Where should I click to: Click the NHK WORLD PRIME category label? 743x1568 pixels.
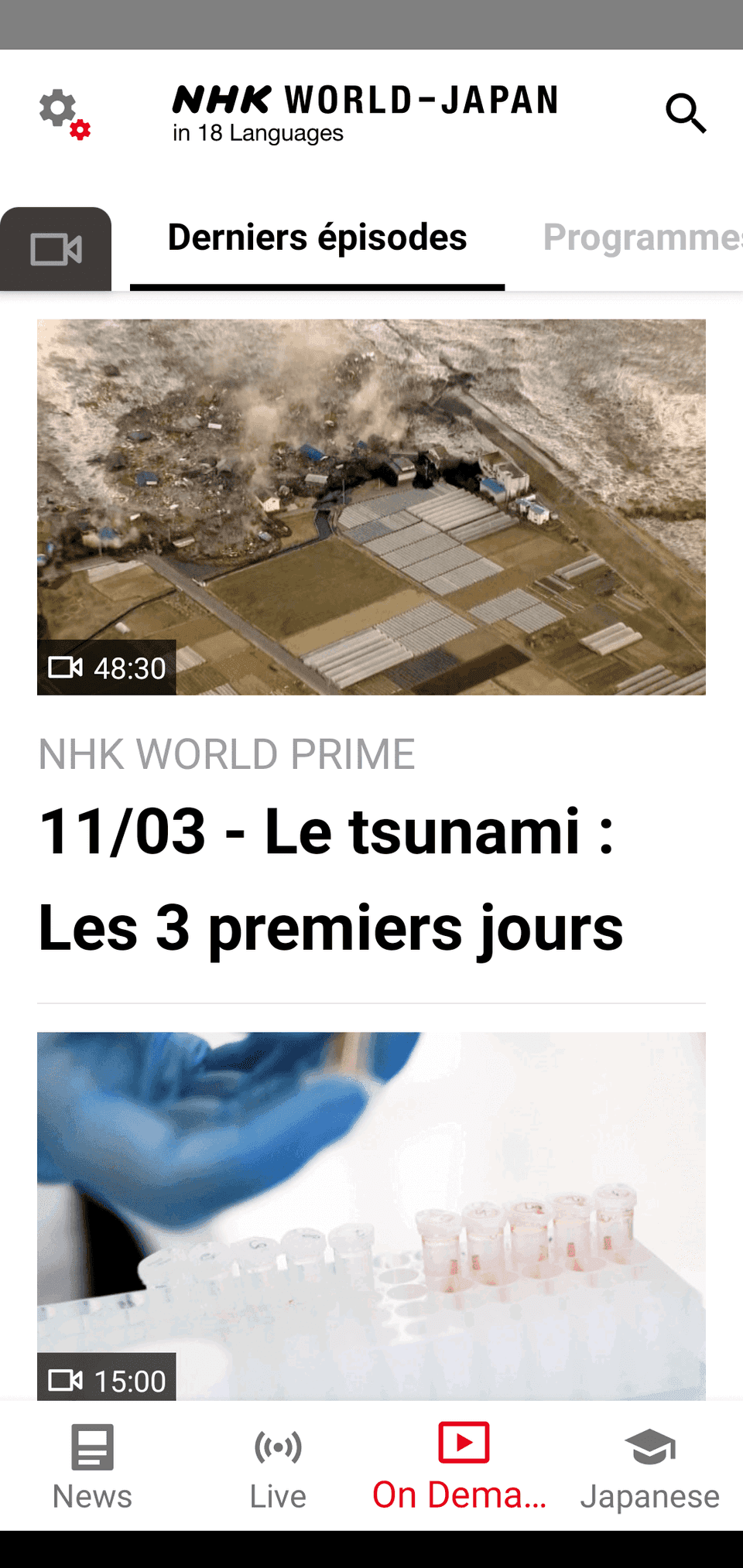[226, 753]
